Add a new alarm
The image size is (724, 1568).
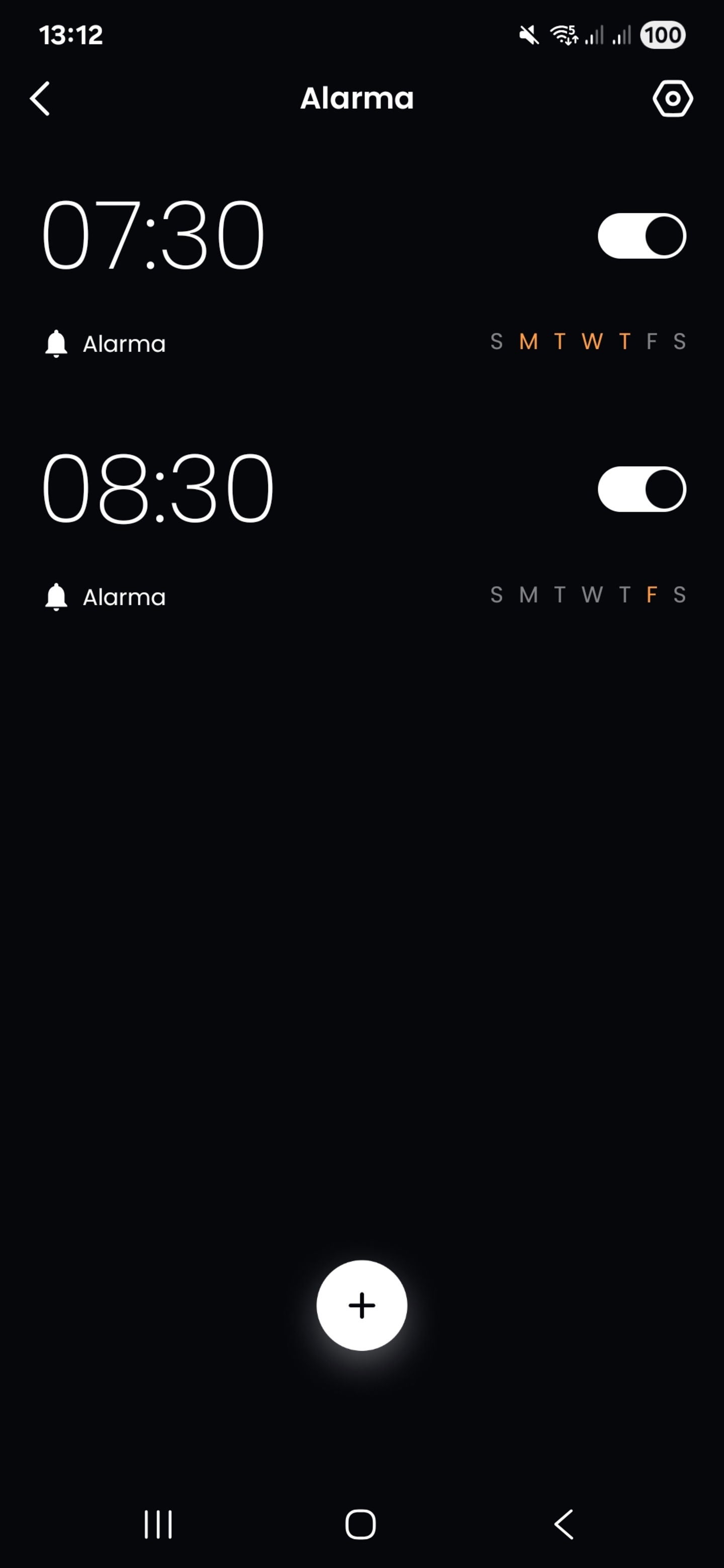(x=361, y=1305)
